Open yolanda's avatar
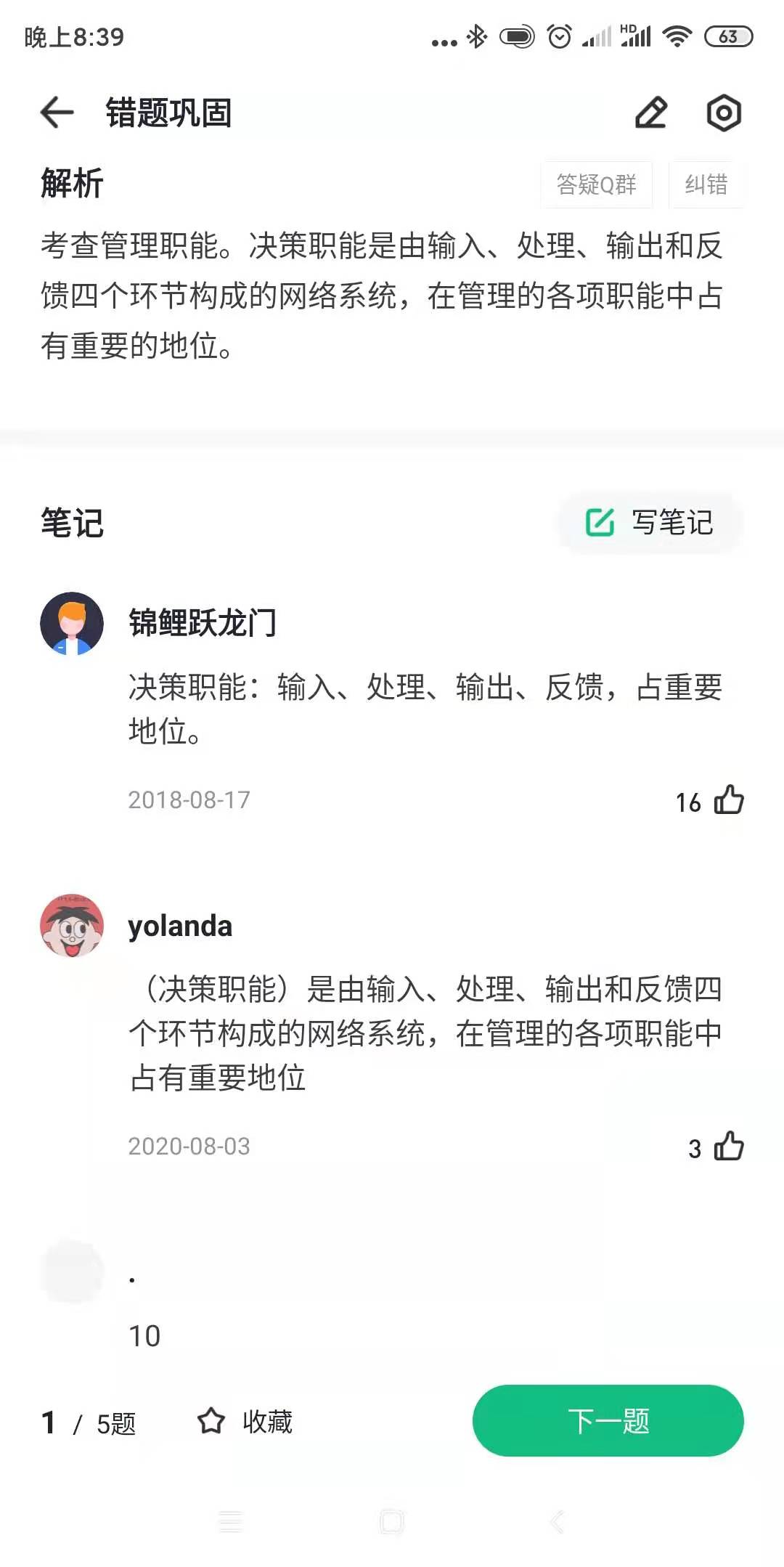Image resolution: width=784 pixels, height=1567 pixels. pyautogui.click(x=72, y=926)
